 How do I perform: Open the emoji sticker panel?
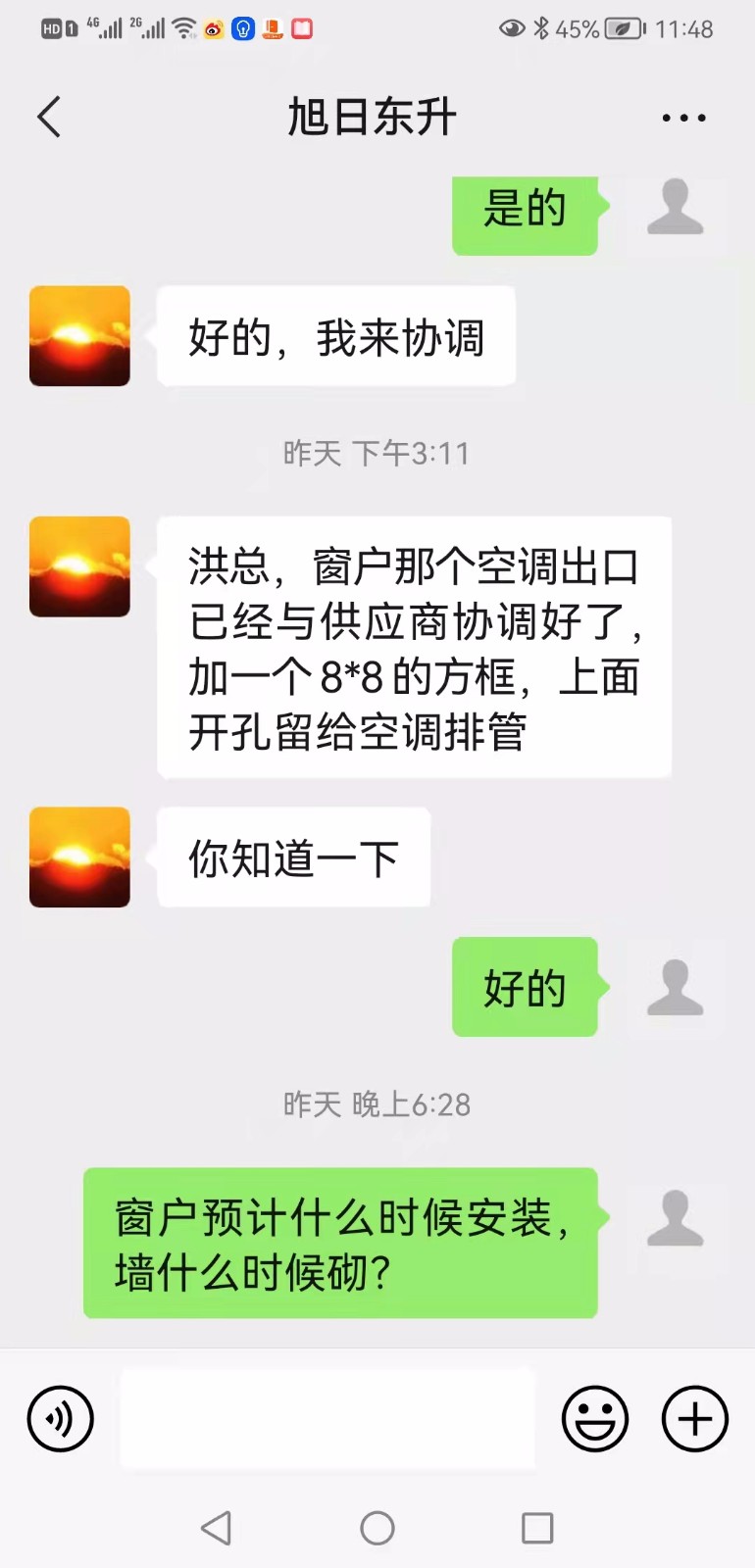[594, 1418]
